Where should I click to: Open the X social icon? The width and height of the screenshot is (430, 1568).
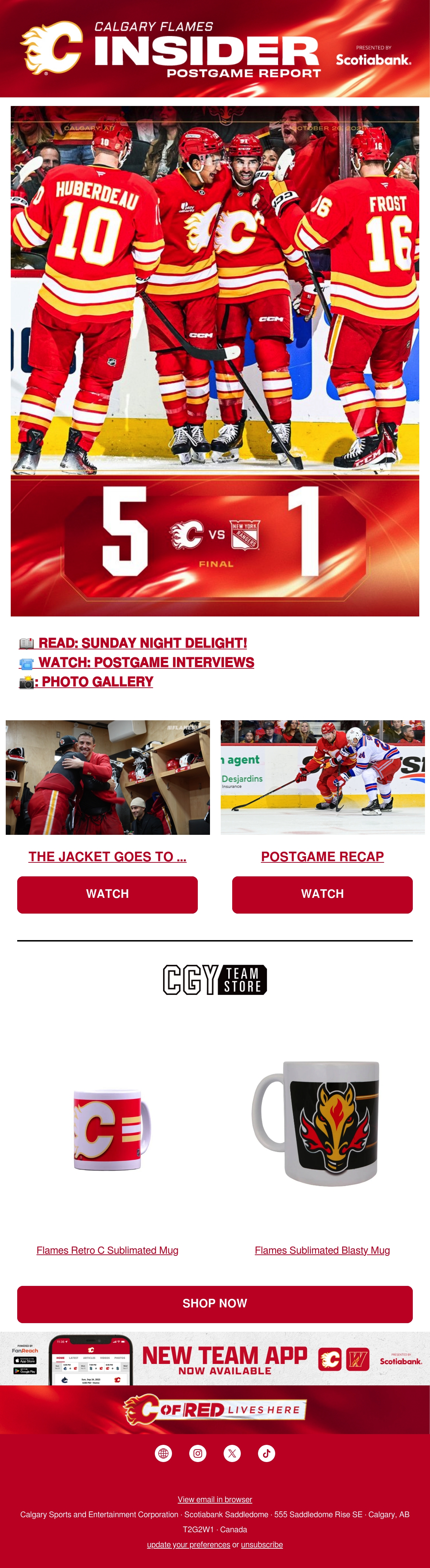(x=232, y=1453)
